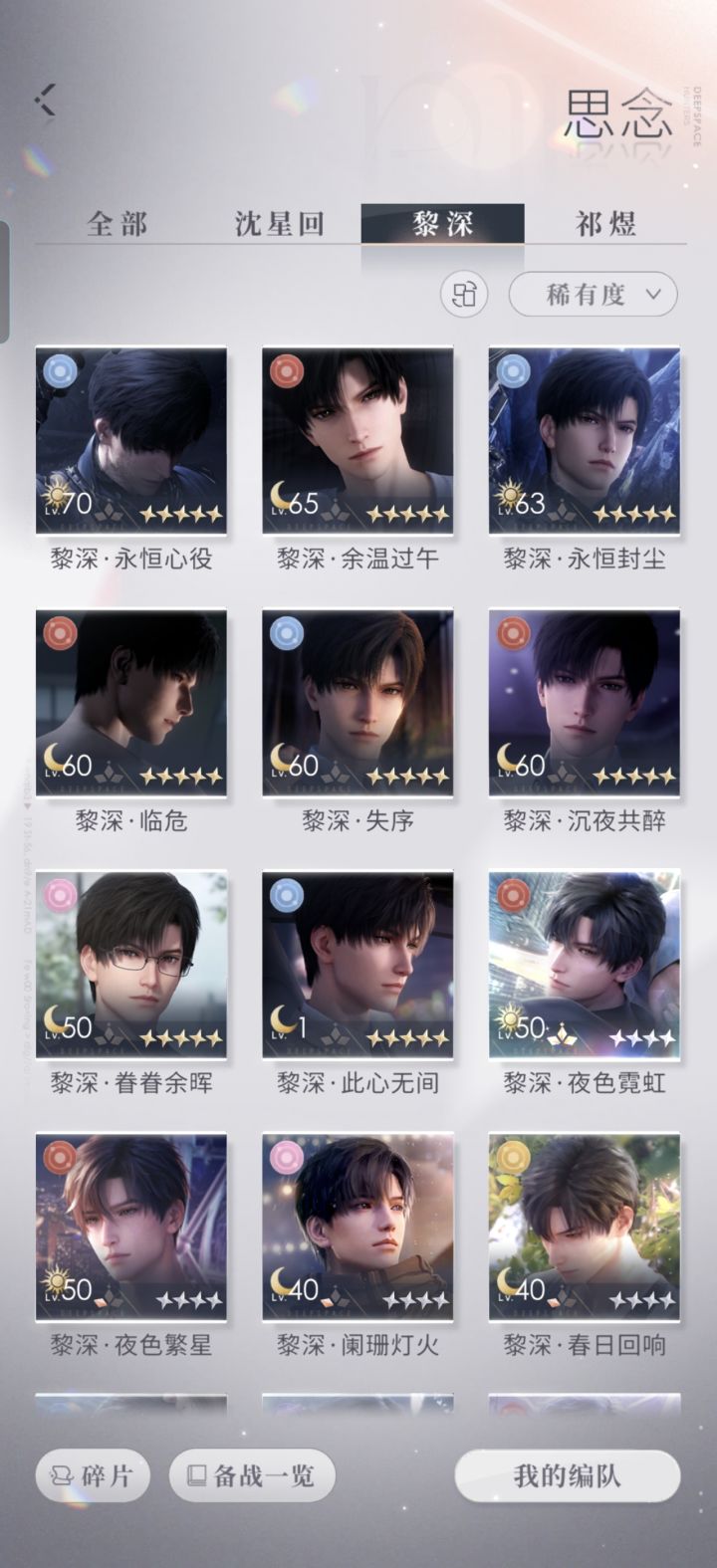The image size is (717, 1568).
Task: Tap the layout switch icon beside 稀有度
Action: [465, 295]
